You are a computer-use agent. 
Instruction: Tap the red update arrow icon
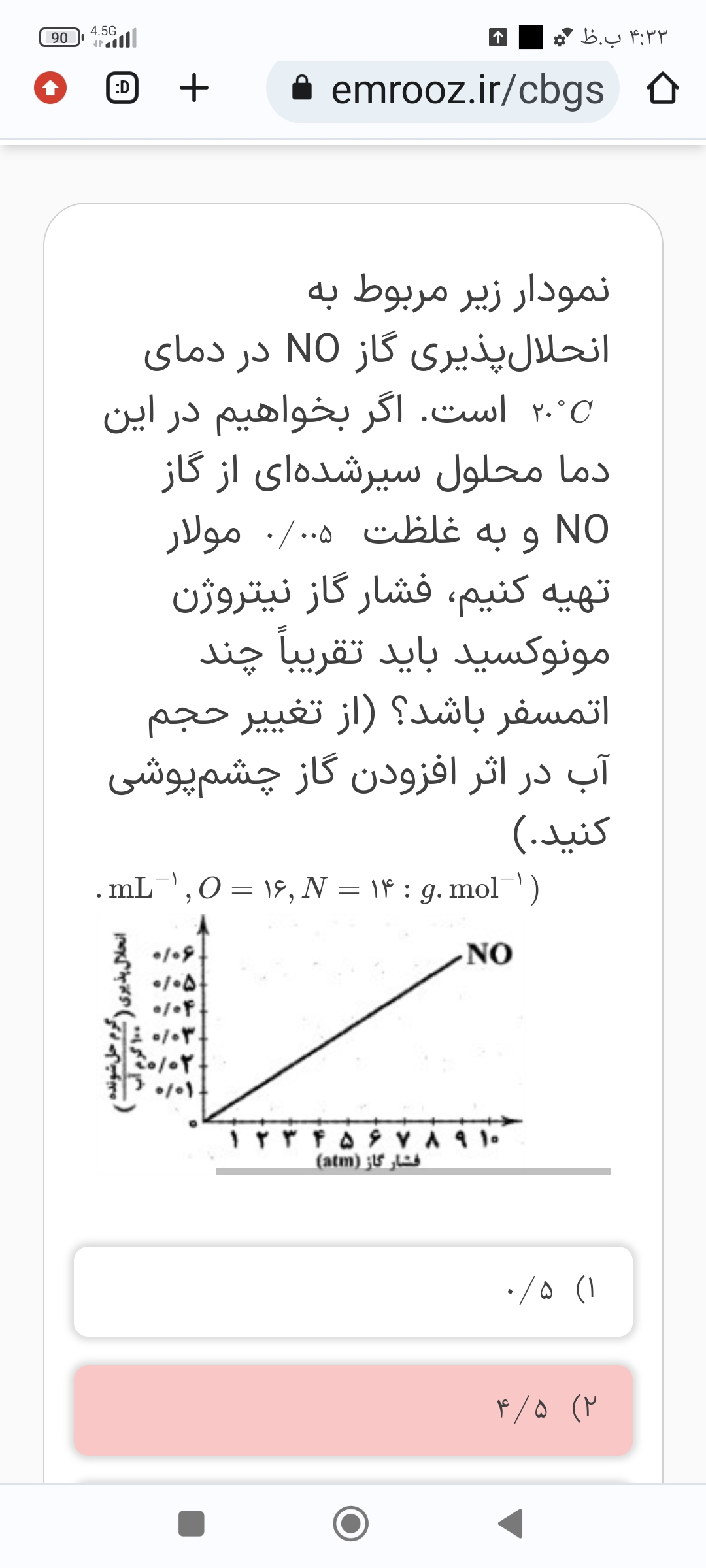[50, 88]
